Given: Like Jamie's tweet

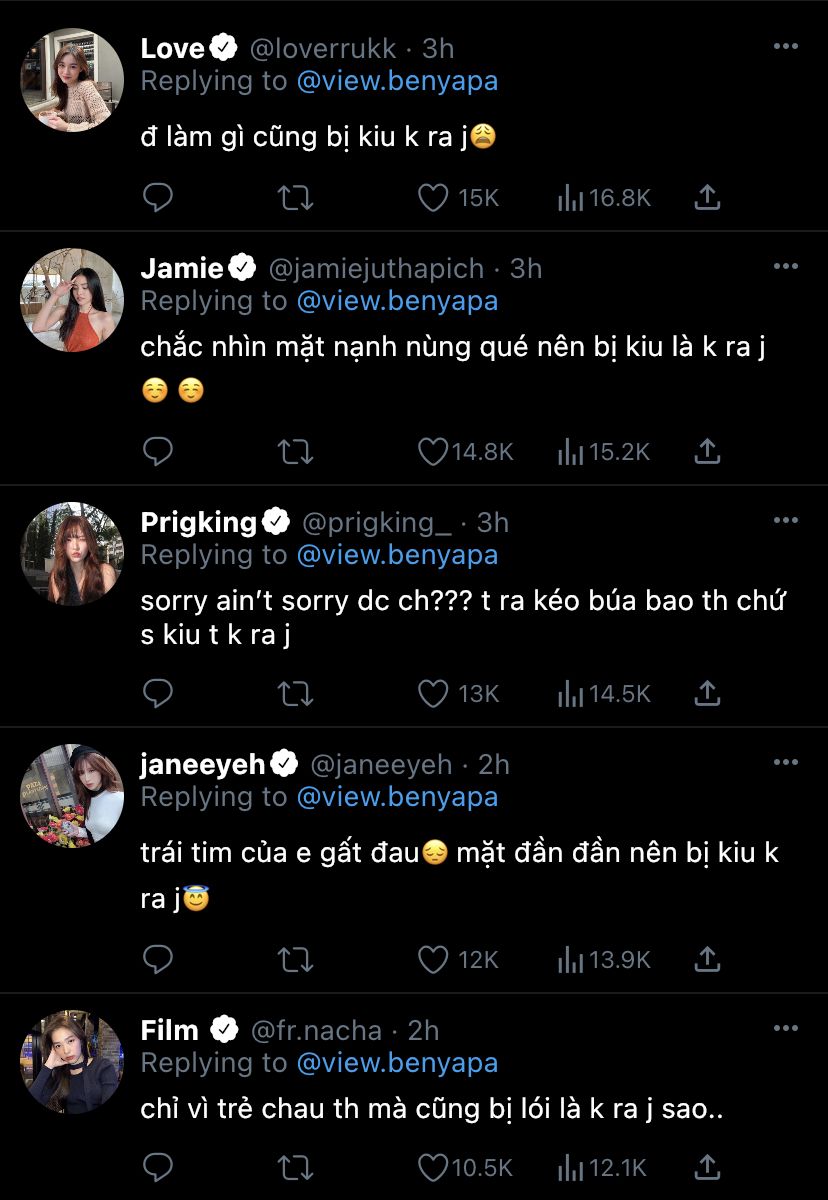Looking at the screenshot, I should click(433, 452).
